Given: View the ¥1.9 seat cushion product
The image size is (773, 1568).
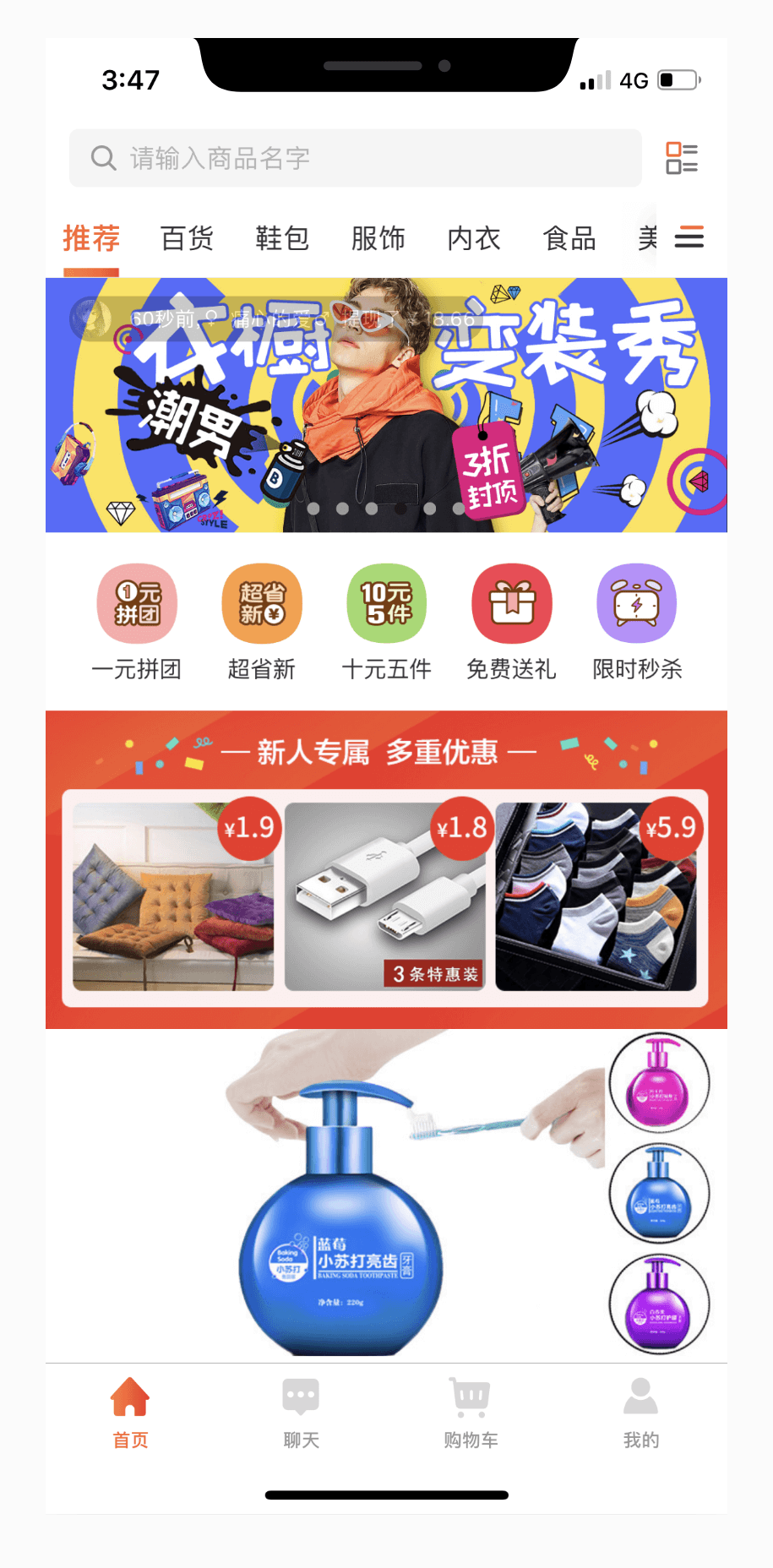Looking at the screenshot, I should pos(173,897).
